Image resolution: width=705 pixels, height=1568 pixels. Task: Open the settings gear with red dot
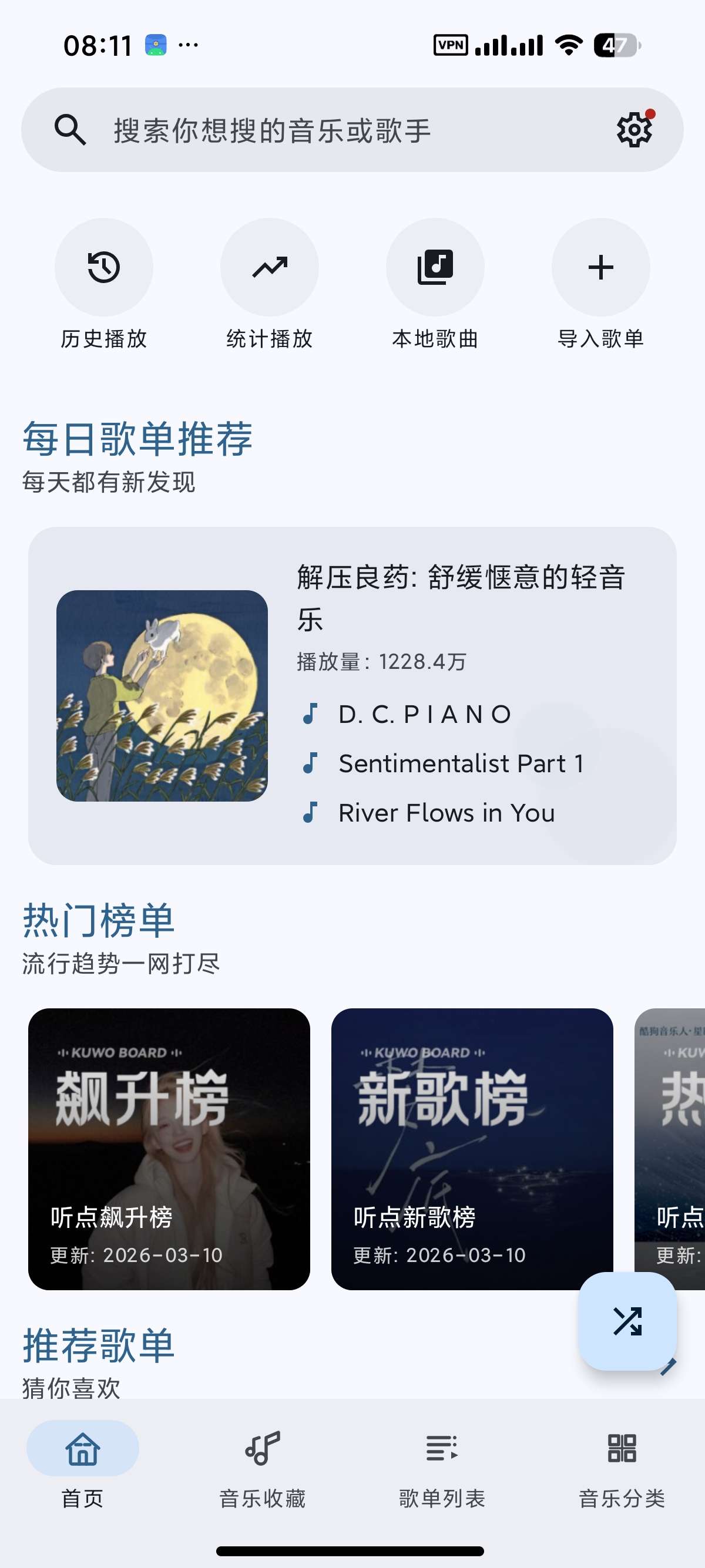click(634, 130)
